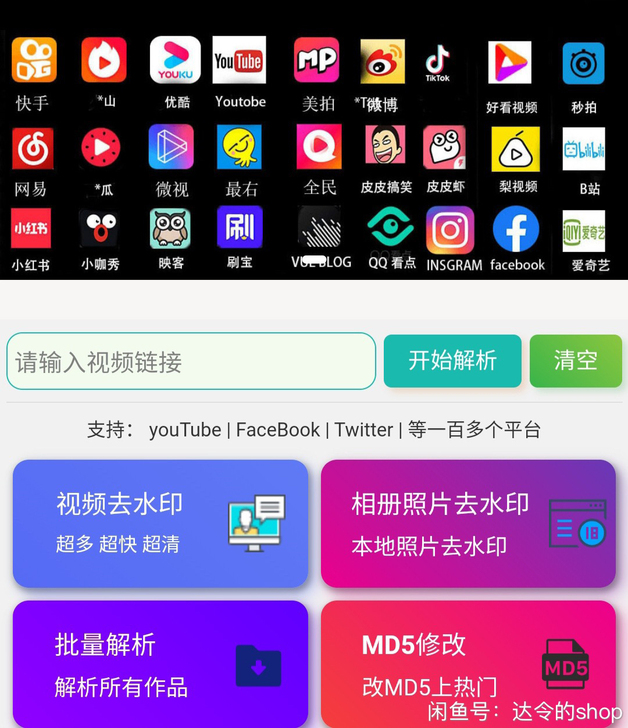Image resolution: width=628 pixels, height=728 pixels.
Task: Tap the video link input field
Action: [x=190, y=361]
